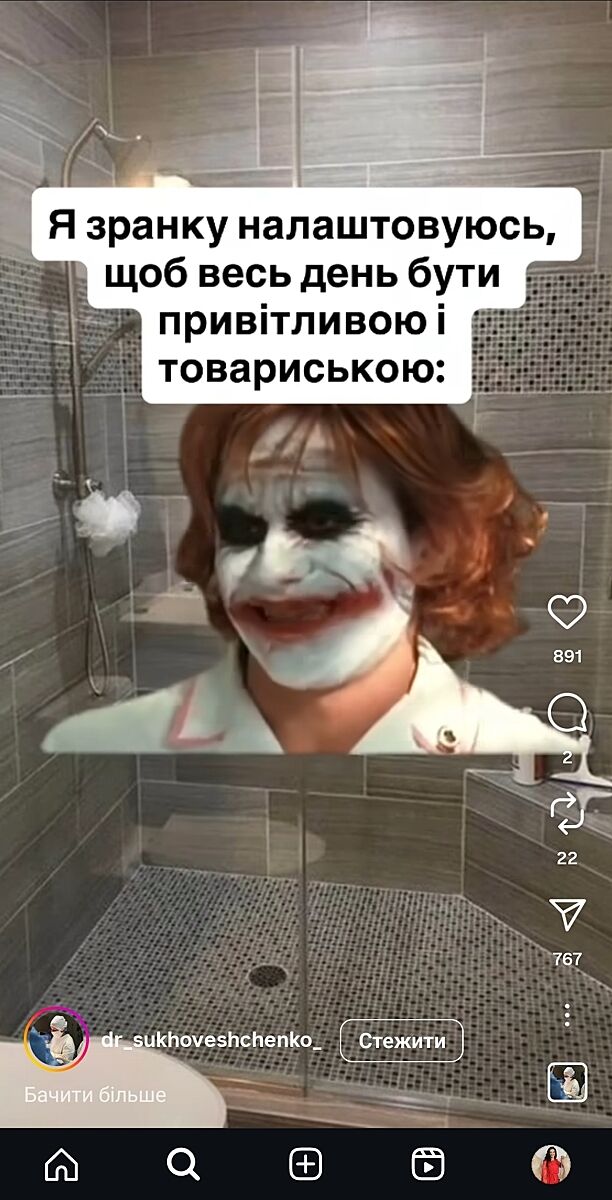Share the reel via the paper plane
612x1200 pixels.
coord(567,914)
